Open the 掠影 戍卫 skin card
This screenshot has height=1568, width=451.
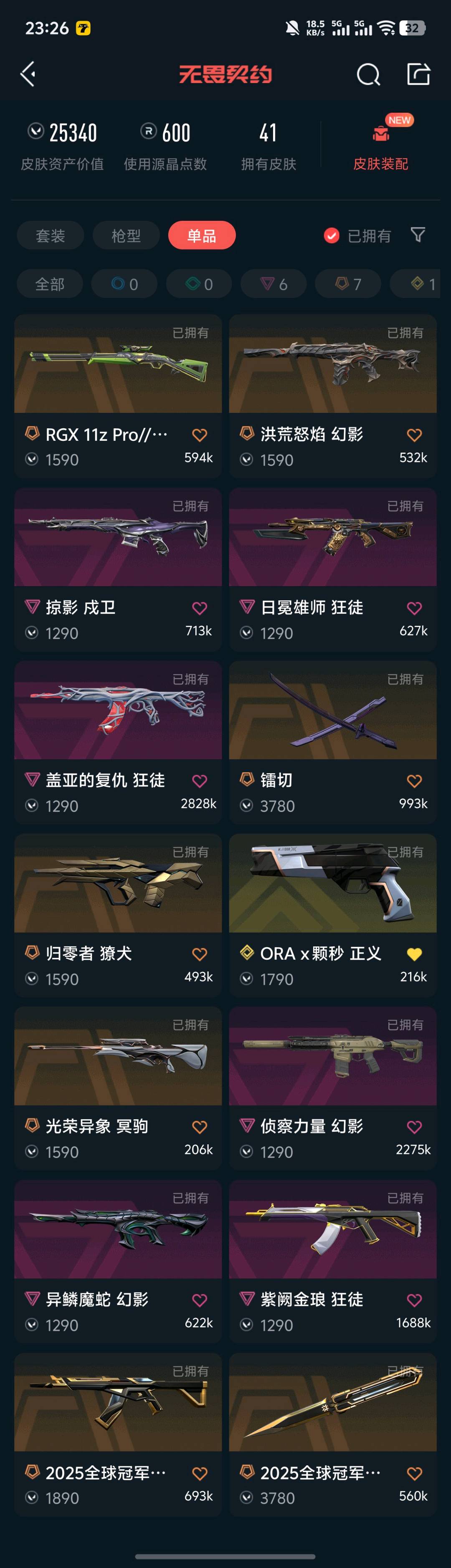tap(118, 569)
